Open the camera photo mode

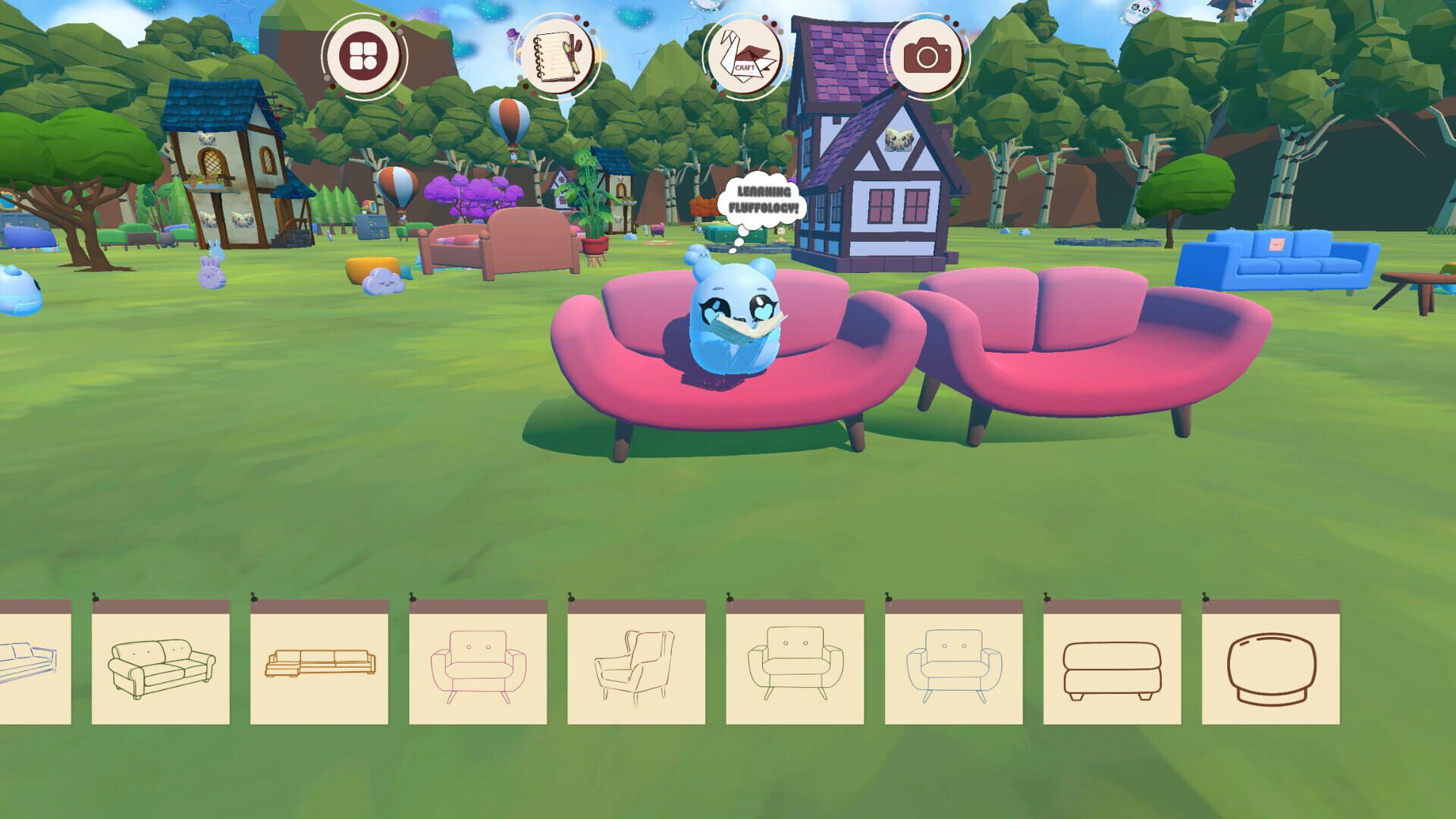(x=927, y=56)
